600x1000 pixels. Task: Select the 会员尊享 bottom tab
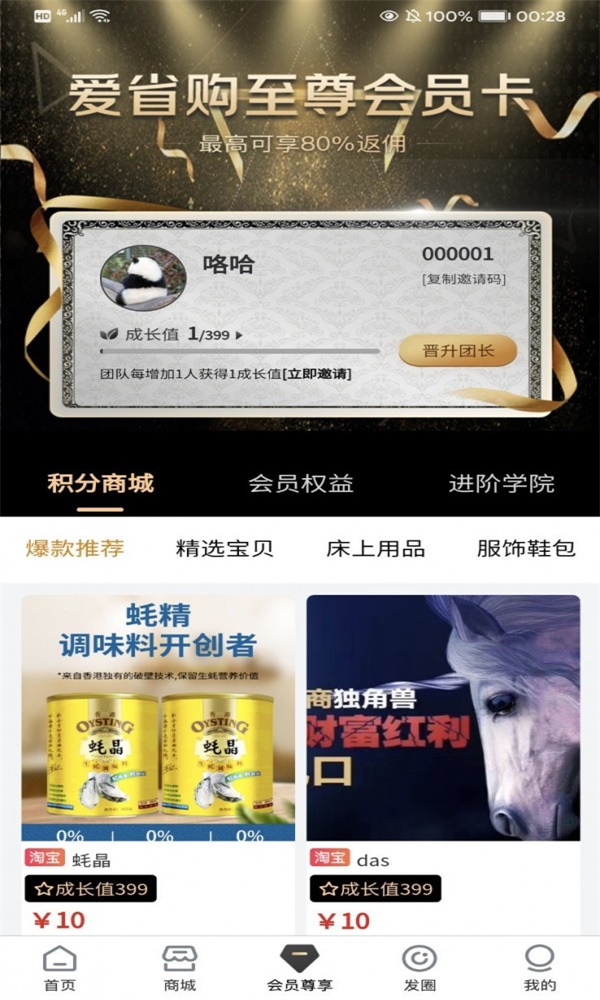[299, 968]
